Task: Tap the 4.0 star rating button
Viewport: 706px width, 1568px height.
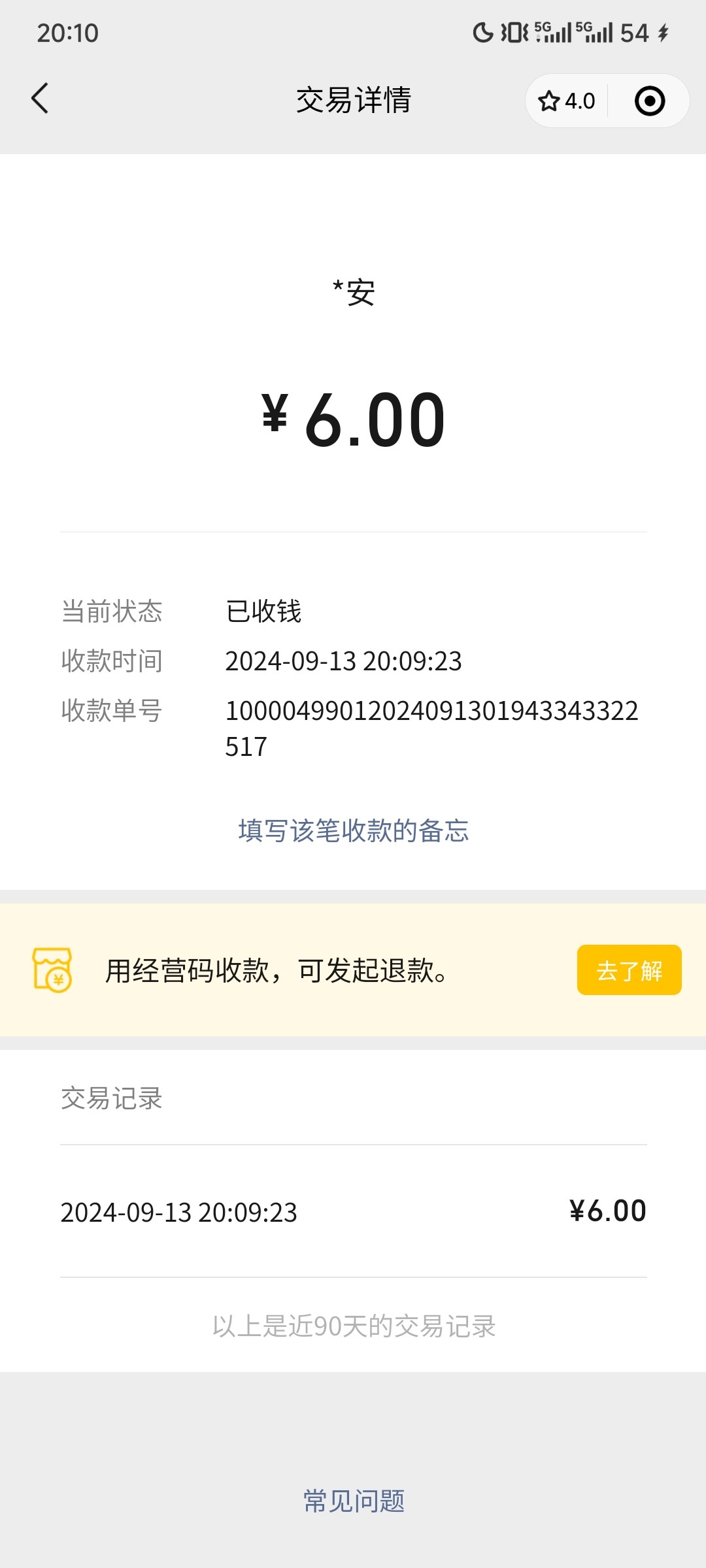Action: tap(566, 101)
